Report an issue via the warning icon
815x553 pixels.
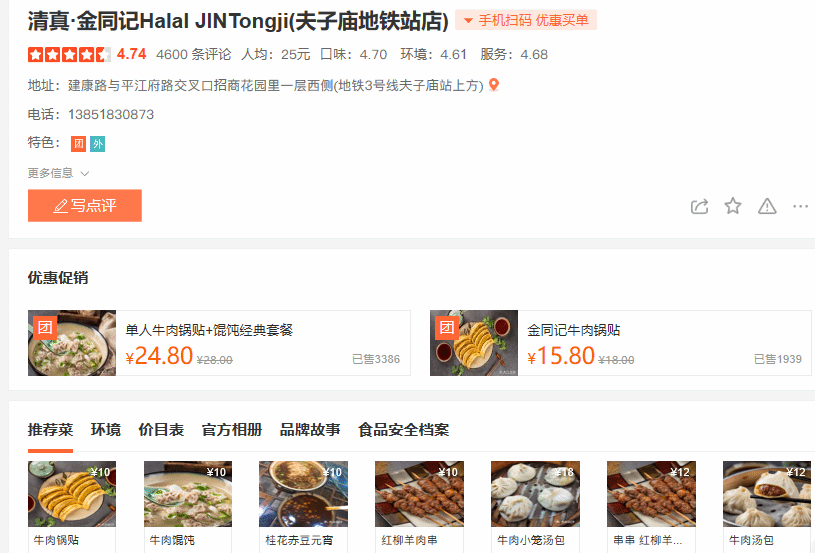(767, 206)
